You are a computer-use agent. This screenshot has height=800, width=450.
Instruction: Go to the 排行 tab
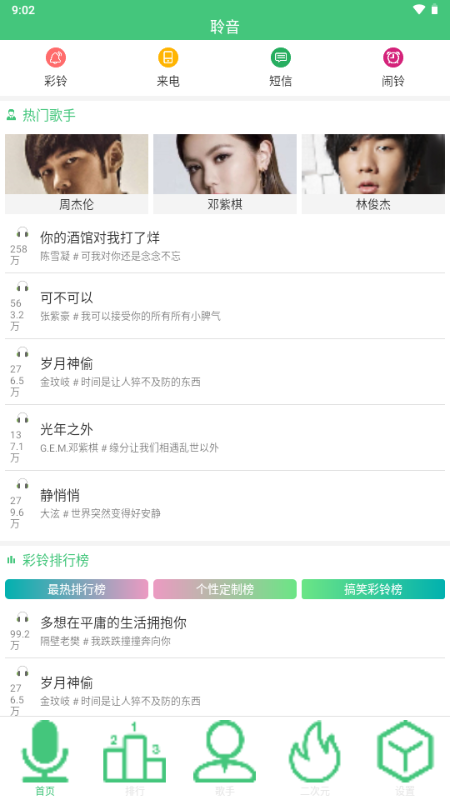click(x=135, y=758)
